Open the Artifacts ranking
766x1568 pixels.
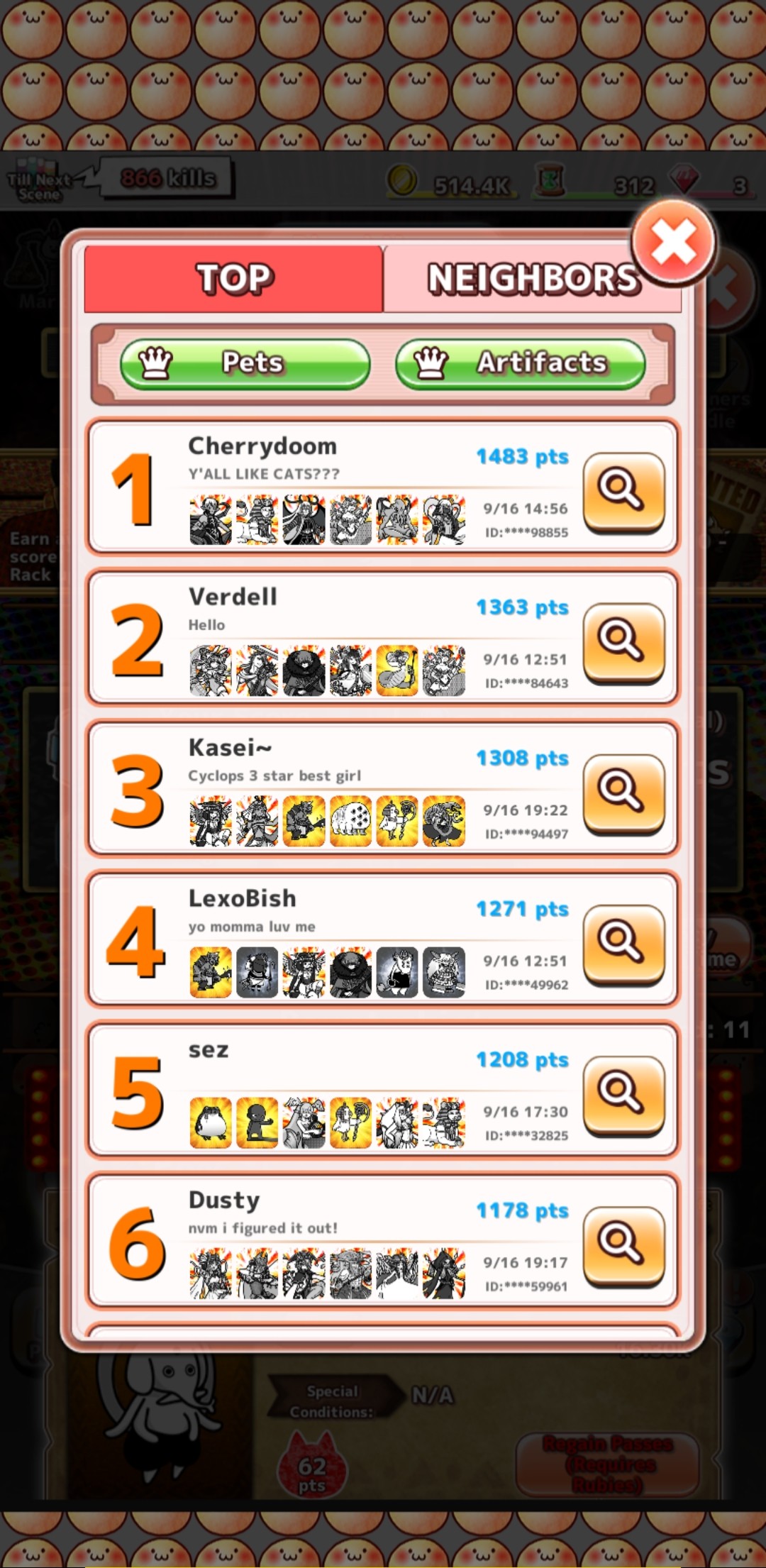(x=520, y=363)
